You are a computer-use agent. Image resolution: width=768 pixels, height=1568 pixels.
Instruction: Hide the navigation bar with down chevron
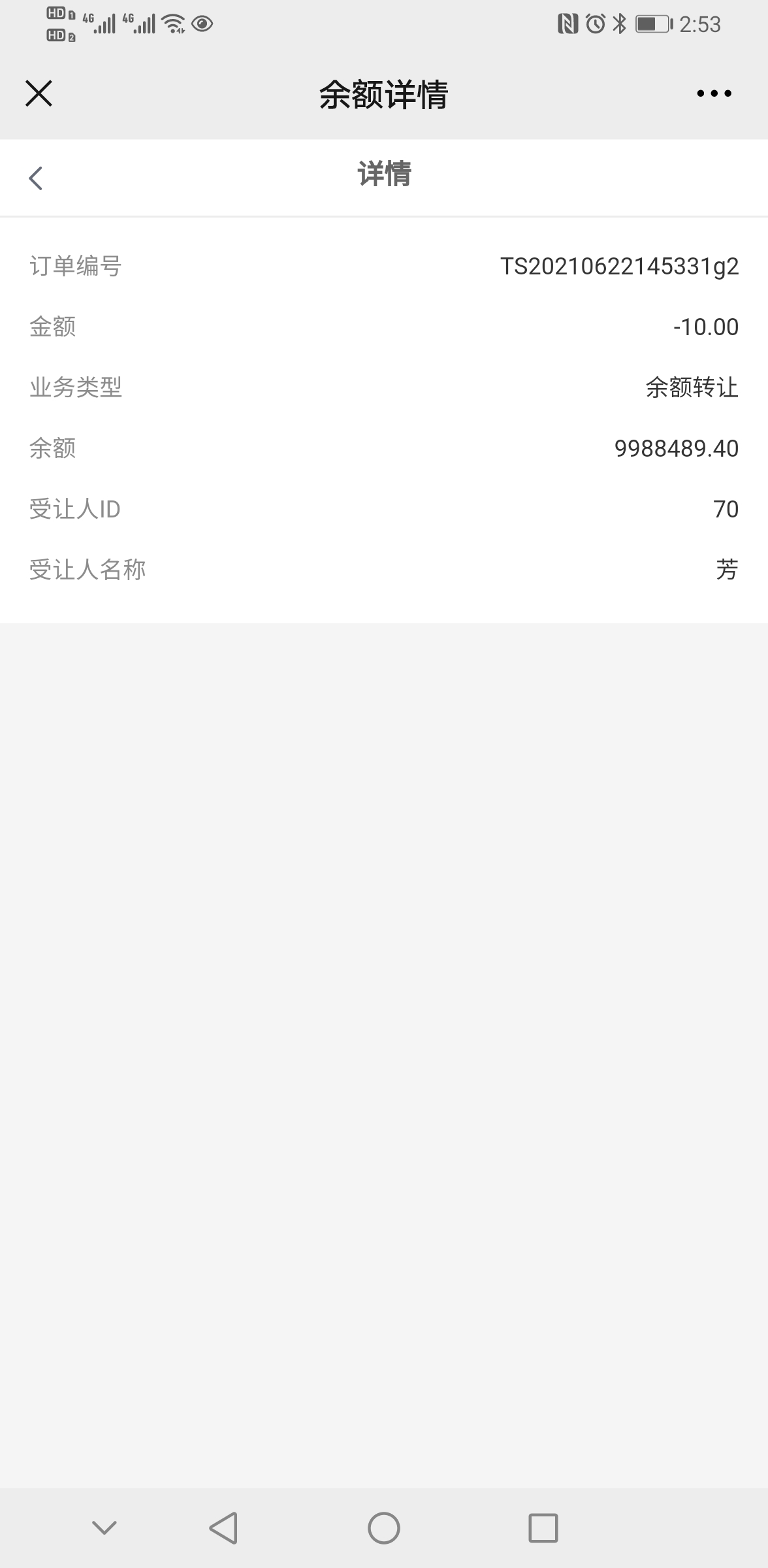pyautogui.click(x=104, y=1527)
